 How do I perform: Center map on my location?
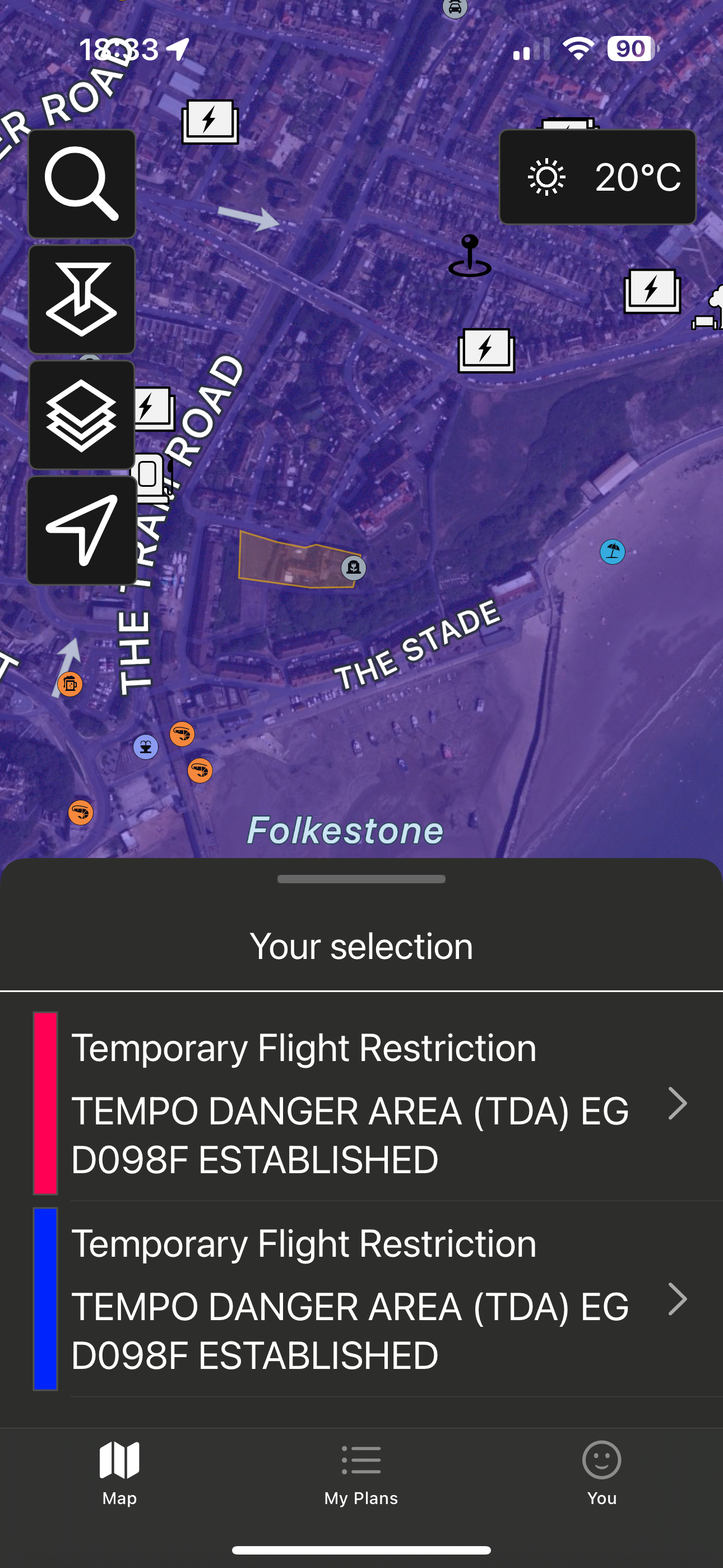coord(82,530)
